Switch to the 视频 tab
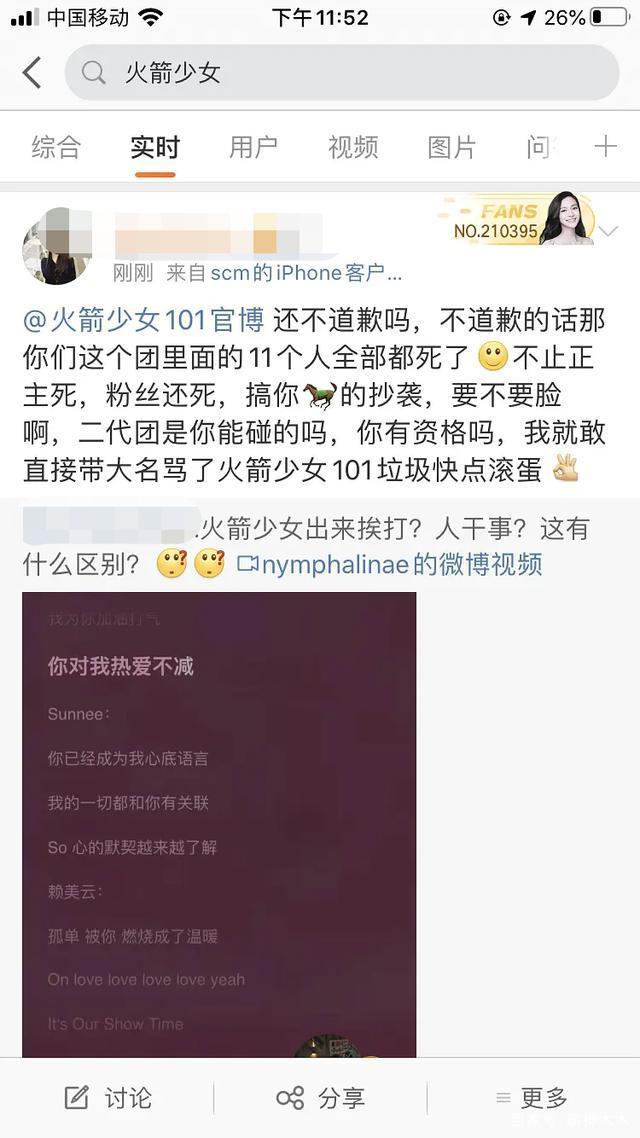 [x=353, y=147]
